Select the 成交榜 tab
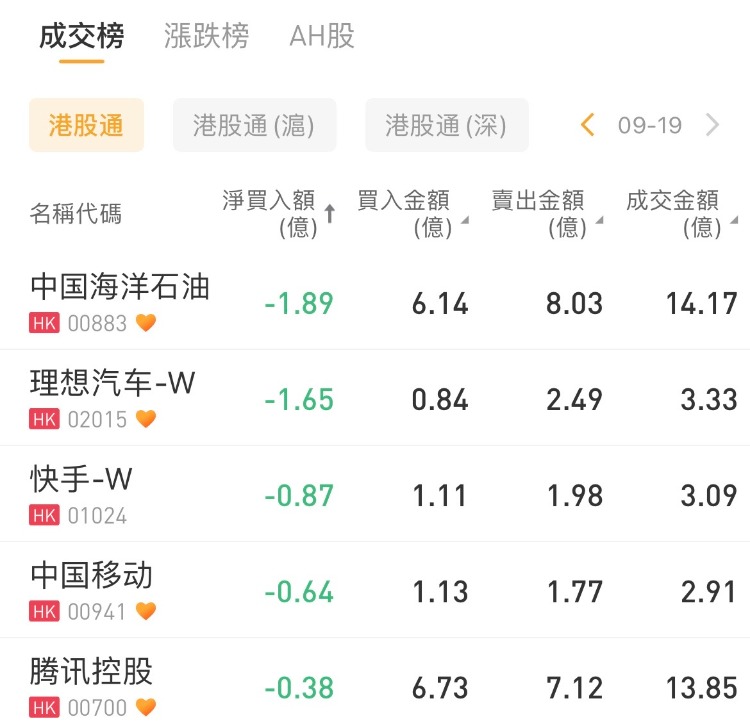 (82, 37)
